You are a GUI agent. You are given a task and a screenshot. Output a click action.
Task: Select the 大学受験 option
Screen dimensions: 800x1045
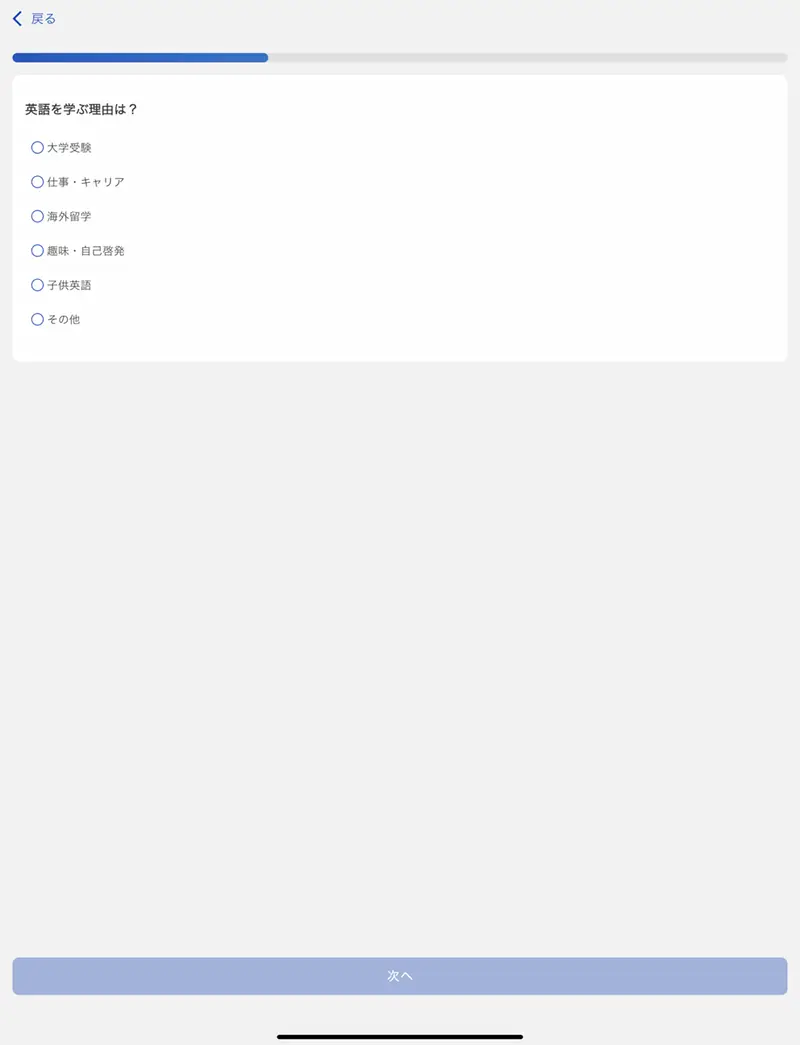(38, 148)
